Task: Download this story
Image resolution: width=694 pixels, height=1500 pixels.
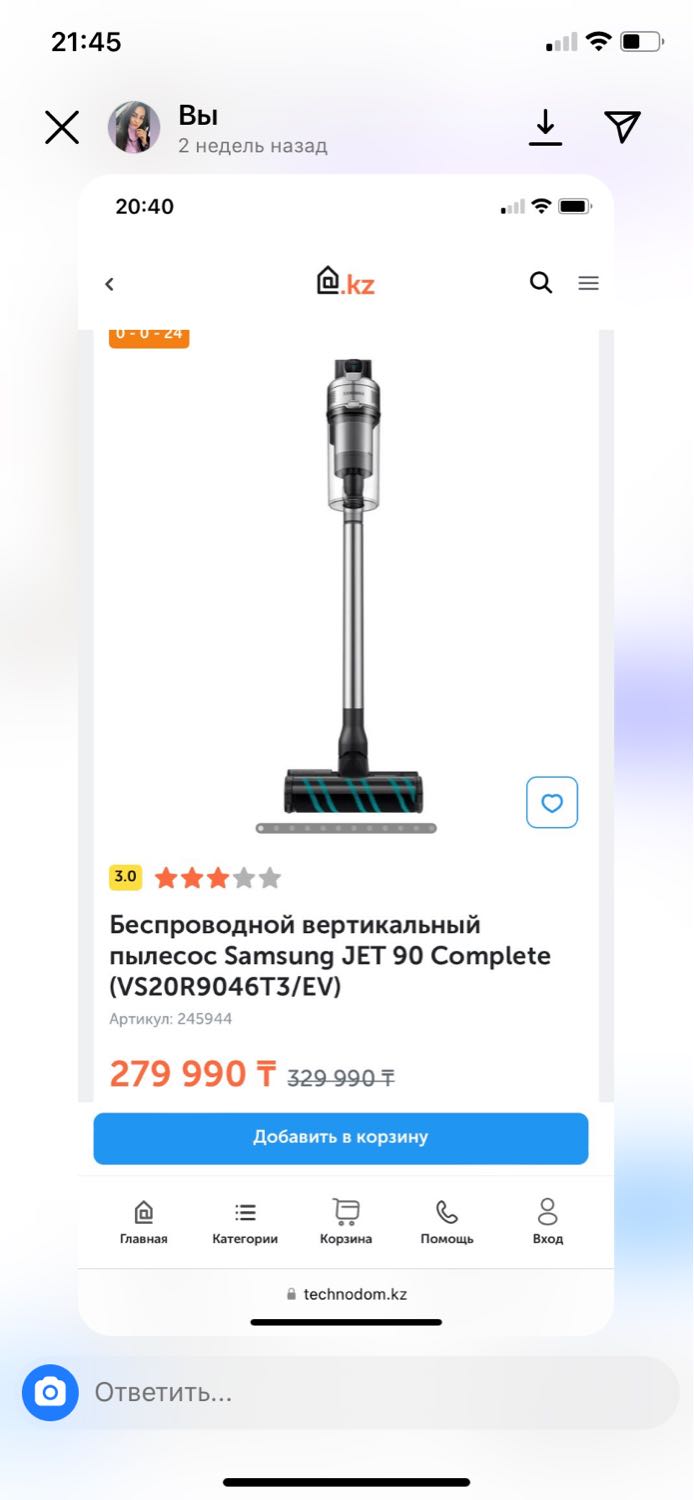Action: tap(545, 127)
